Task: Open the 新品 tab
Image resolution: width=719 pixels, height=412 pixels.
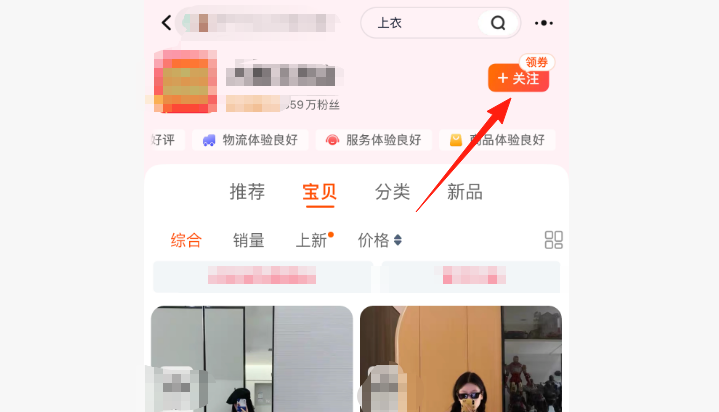Action: (465, 192)
